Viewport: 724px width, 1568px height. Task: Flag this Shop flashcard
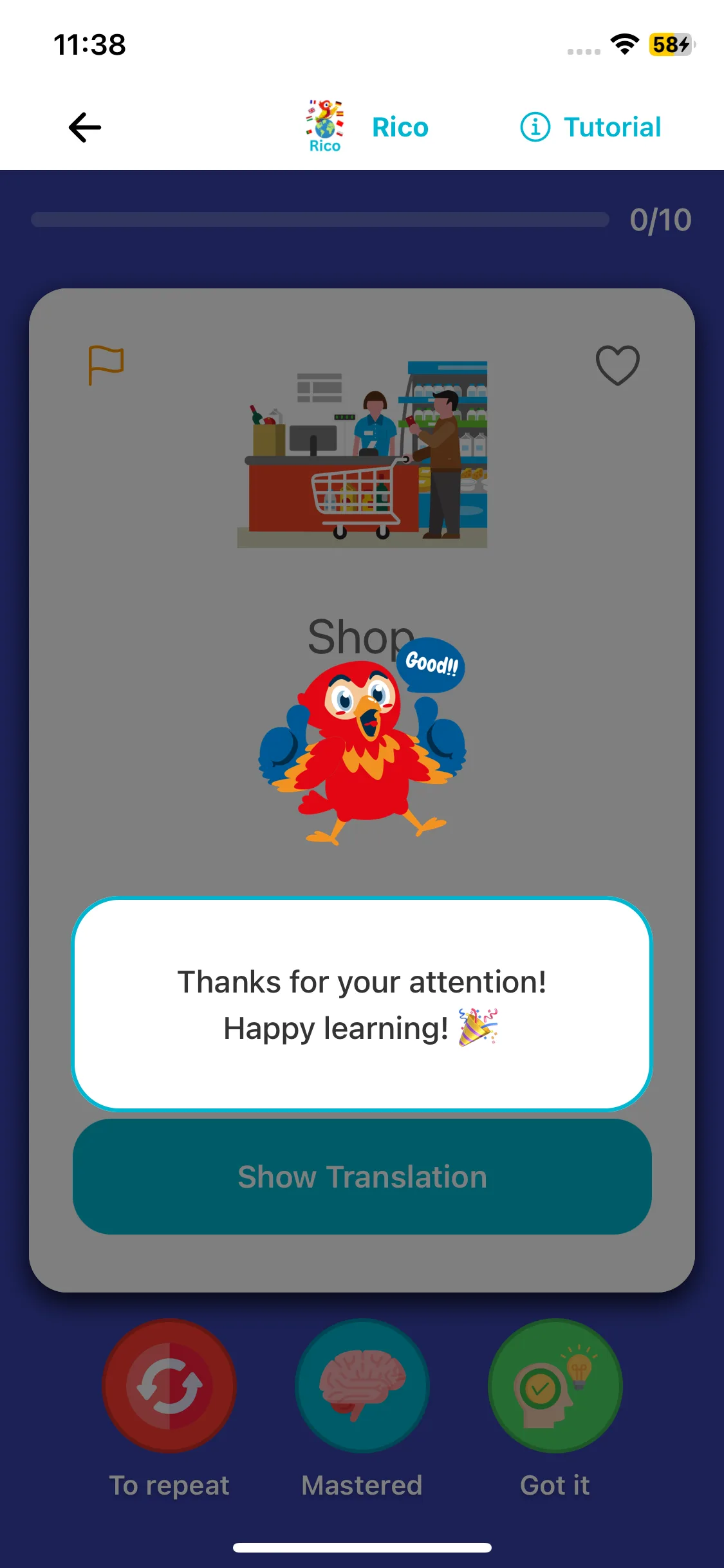point(106,365)
